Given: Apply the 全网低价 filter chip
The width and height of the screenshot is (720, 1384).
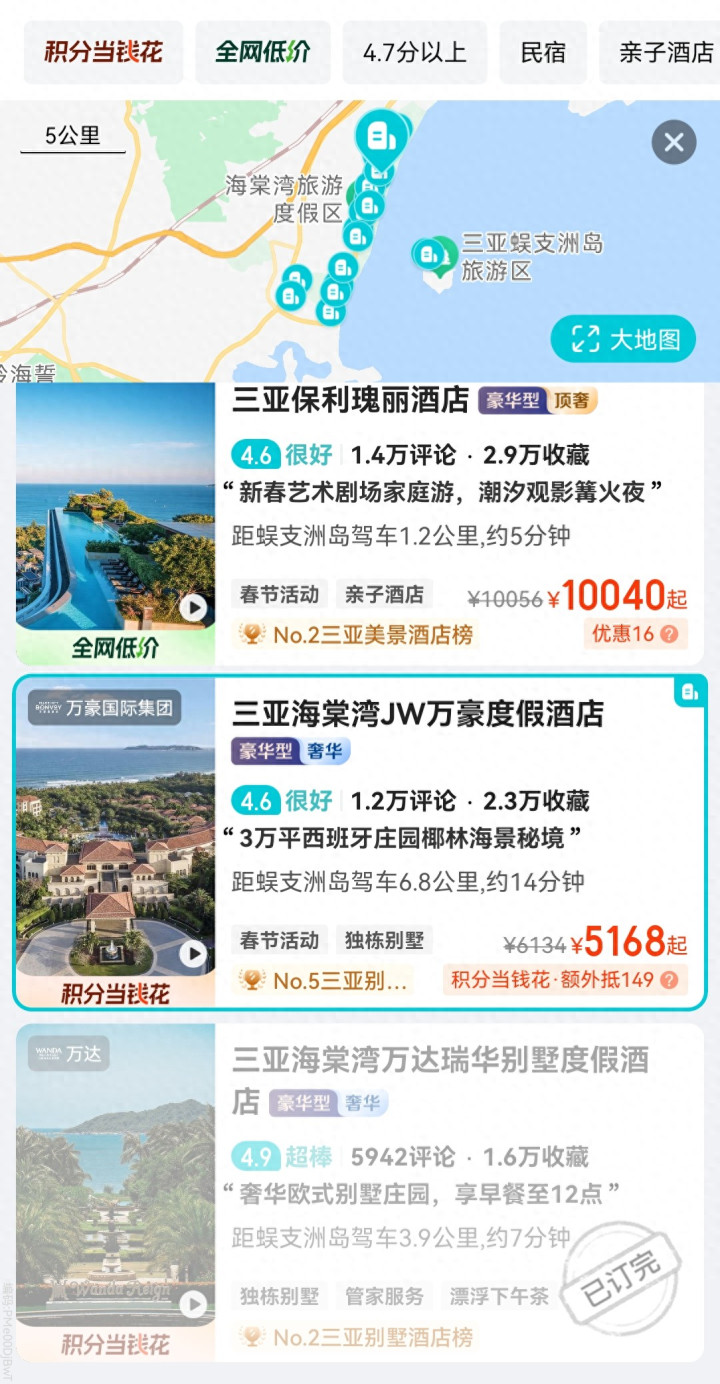Looking at the screenshot, I should [x=263, y=52].
